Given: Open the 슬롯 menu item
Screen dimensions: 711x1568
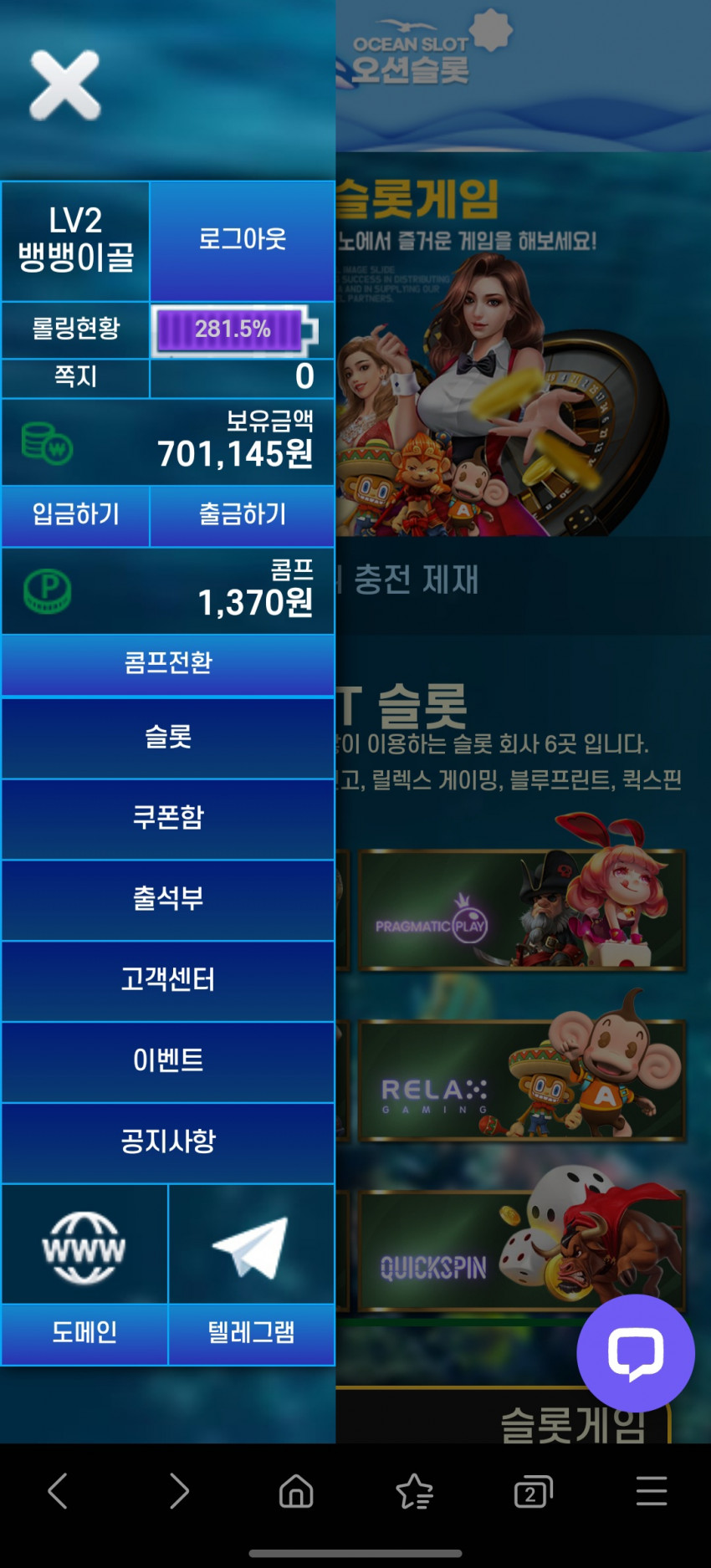Looking at the screenshot, I should (x=167, y=737).
